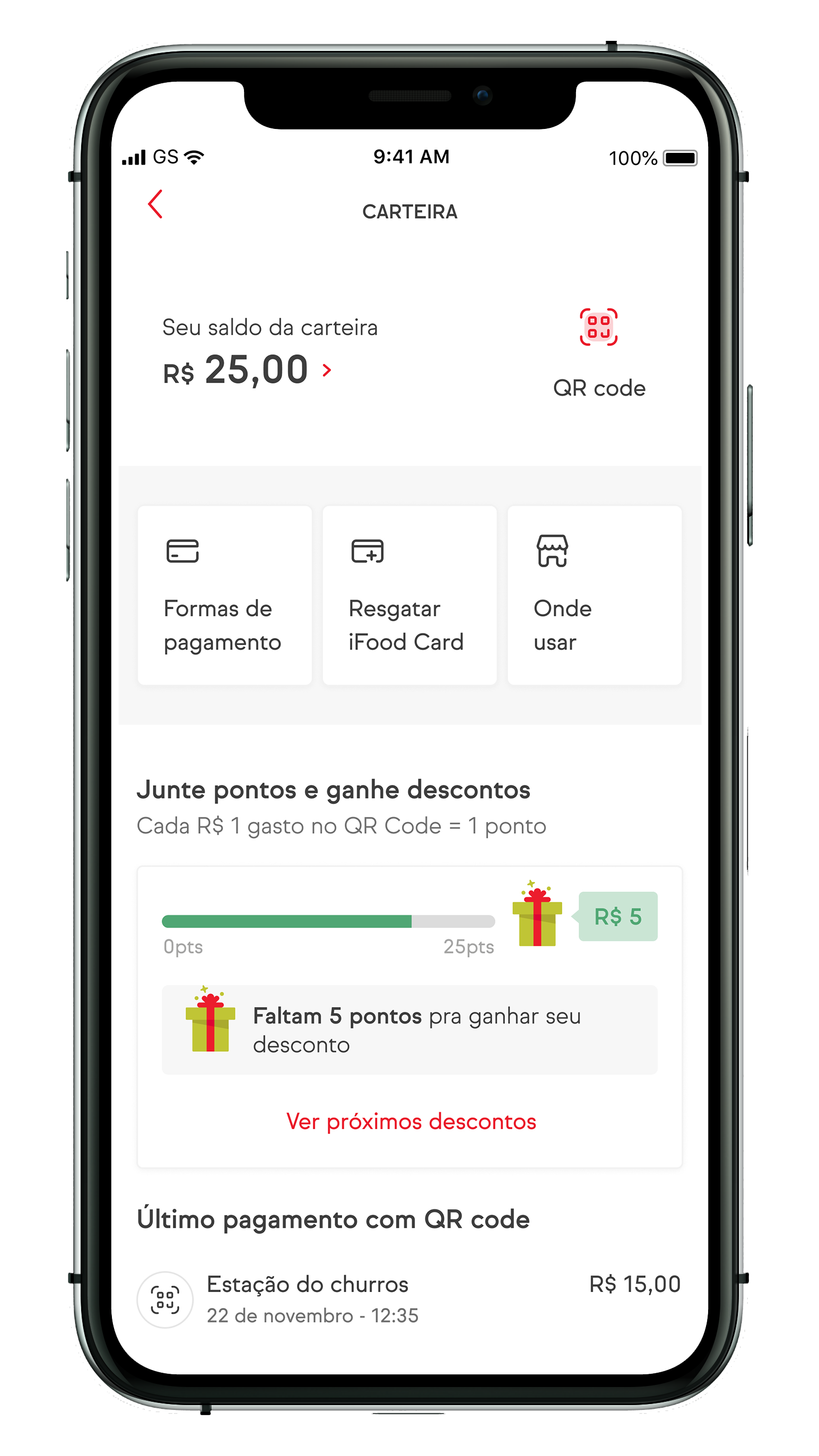Screen dimensions: 819x1456
Task: Open the Onde usar card
Action: click(x=594, y=595)
